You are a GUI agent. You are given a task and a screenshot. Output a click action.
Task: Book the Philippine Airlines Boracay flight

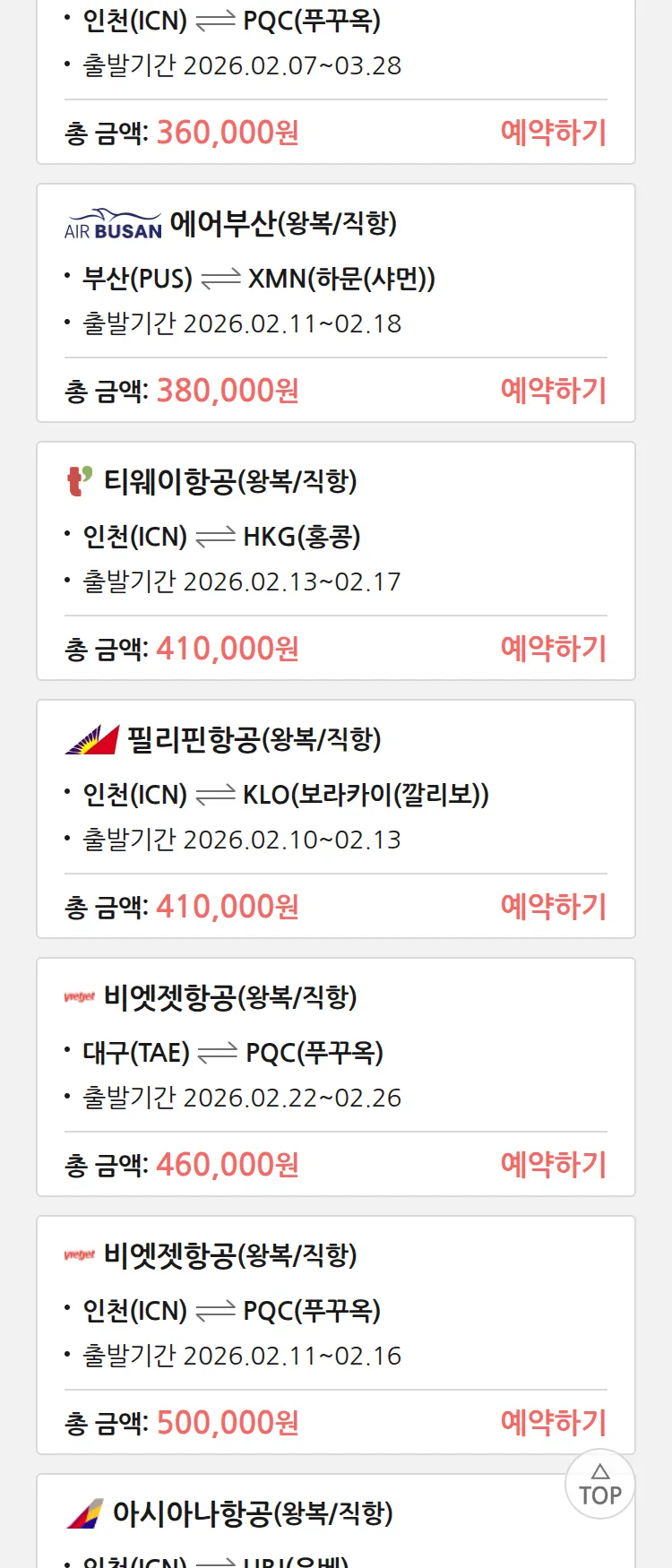click(x=553, y=907)
